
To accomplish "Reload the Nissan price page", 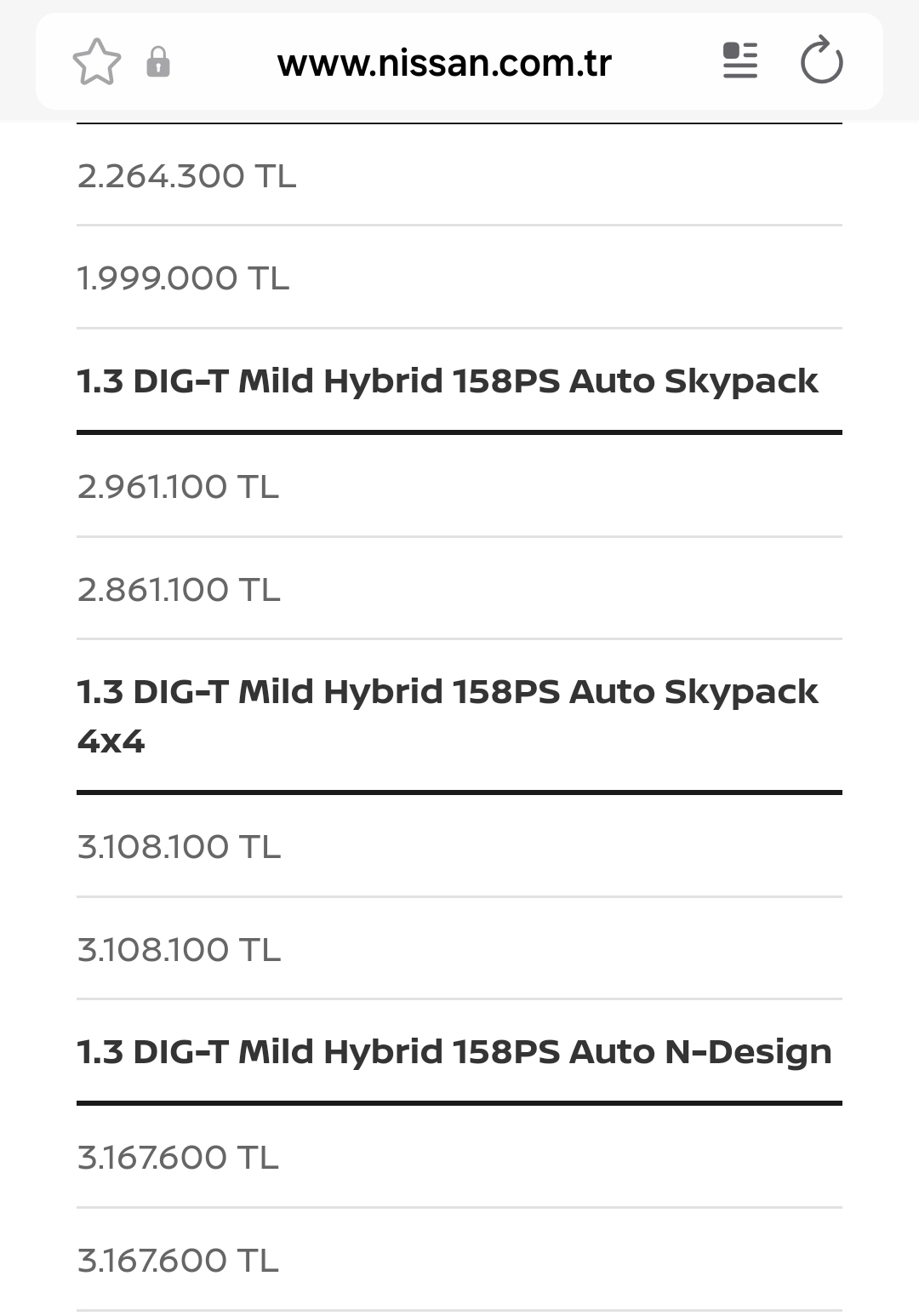I will tap(821, 61).
